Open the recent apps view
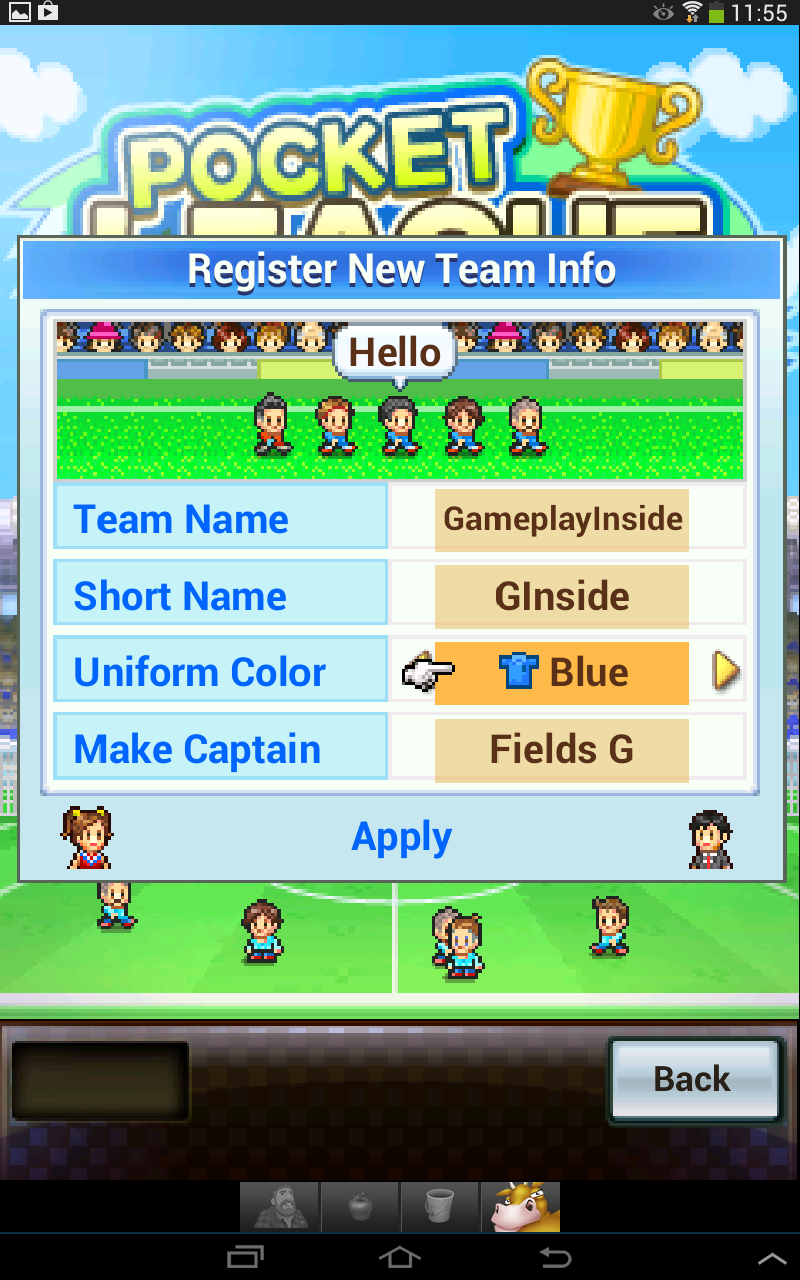The image size is (800, 1280). [x=246, y=1256]
